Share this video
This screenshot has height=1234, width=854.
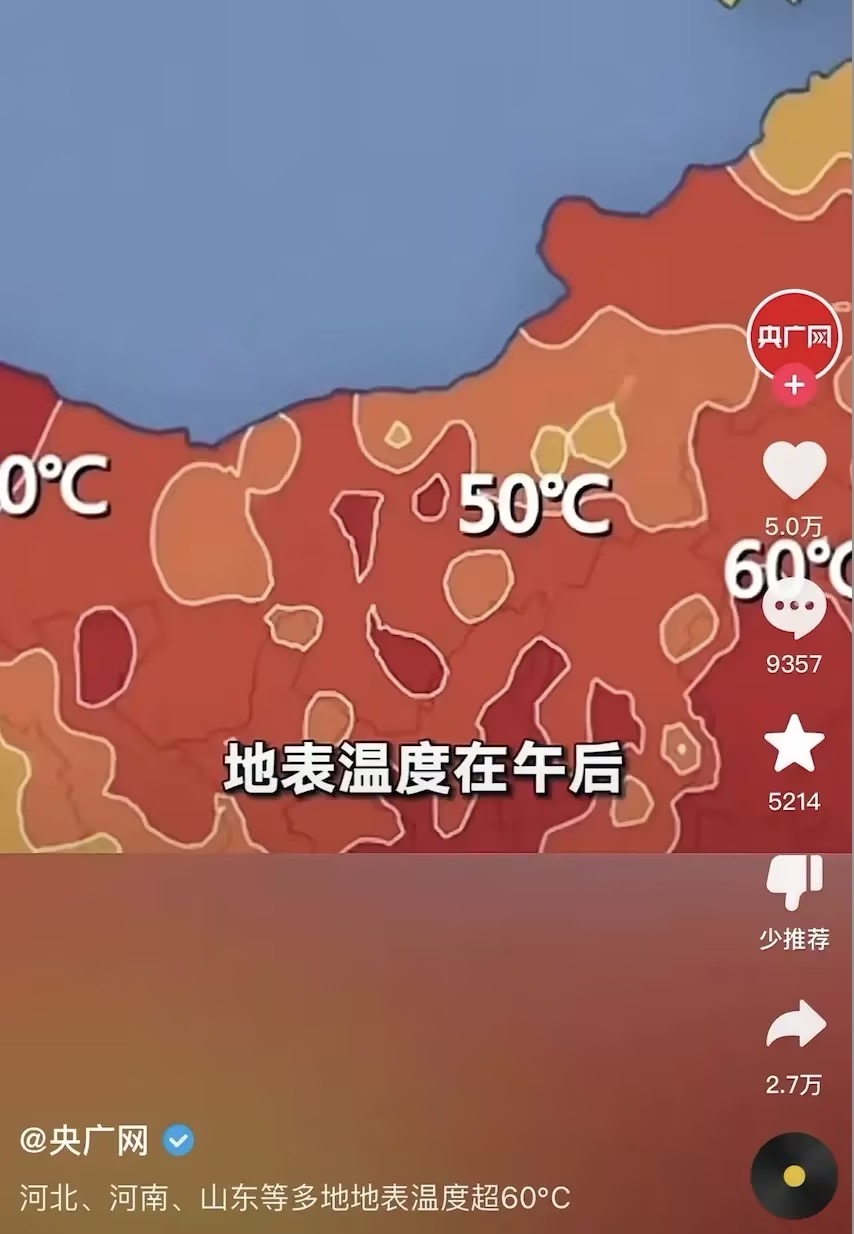click(794, 1027)
